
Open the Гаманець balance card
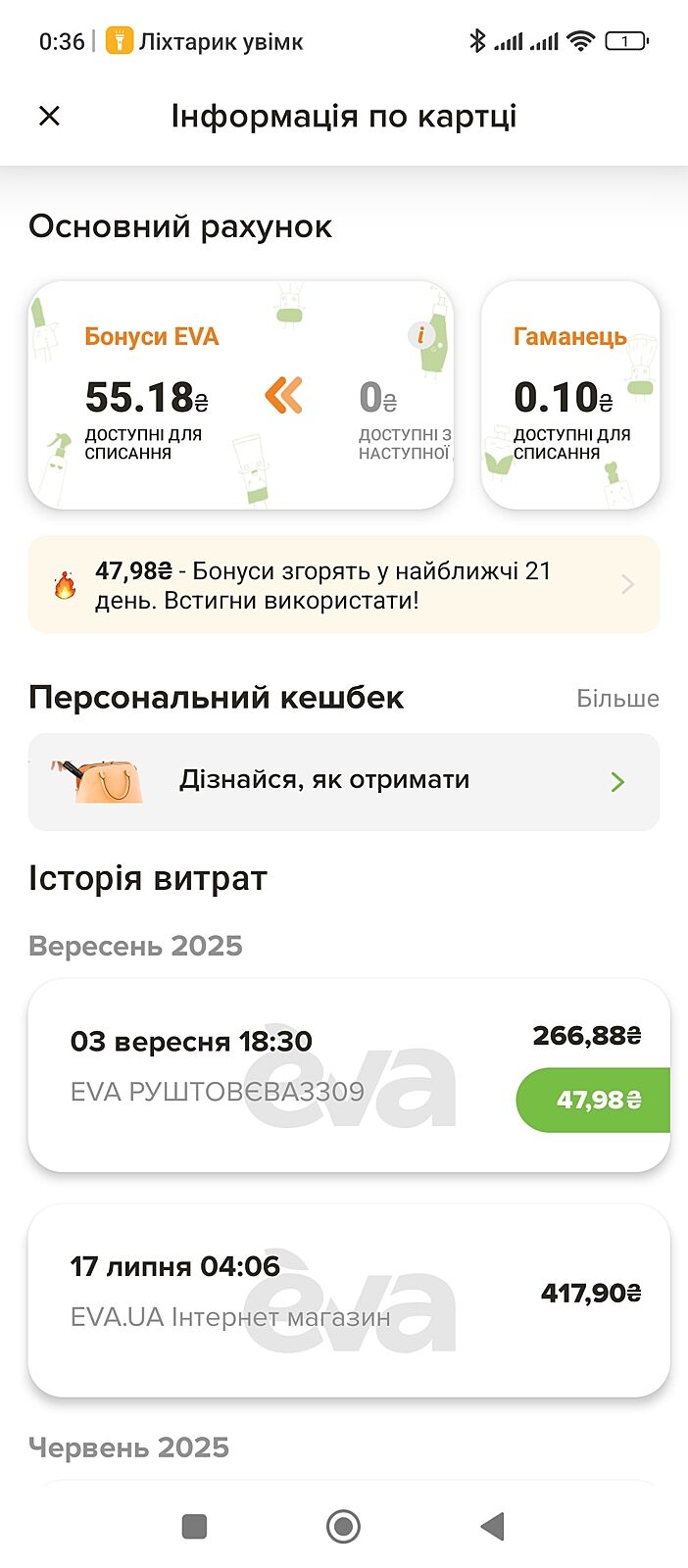pos(570,395)
